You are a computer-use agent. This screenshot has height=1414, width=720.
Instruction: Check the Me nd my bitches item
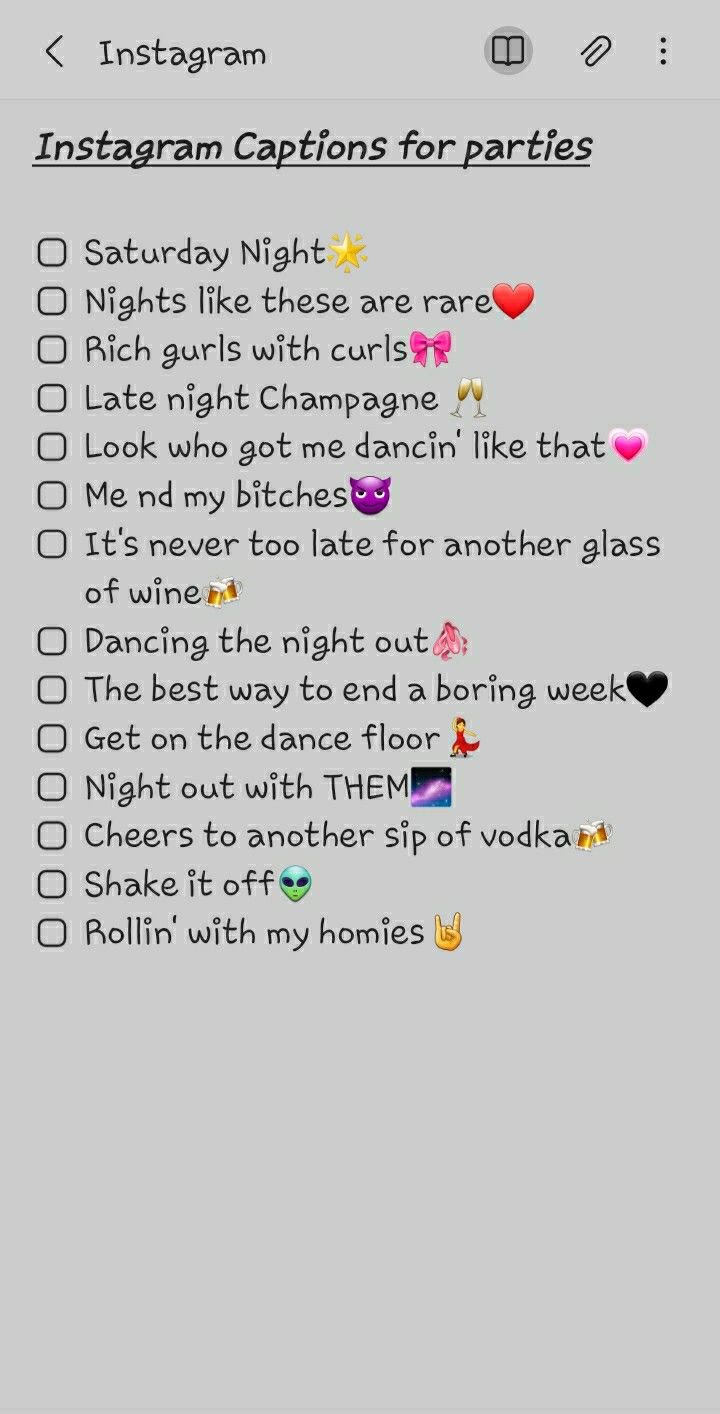click(x=52, y=496)
